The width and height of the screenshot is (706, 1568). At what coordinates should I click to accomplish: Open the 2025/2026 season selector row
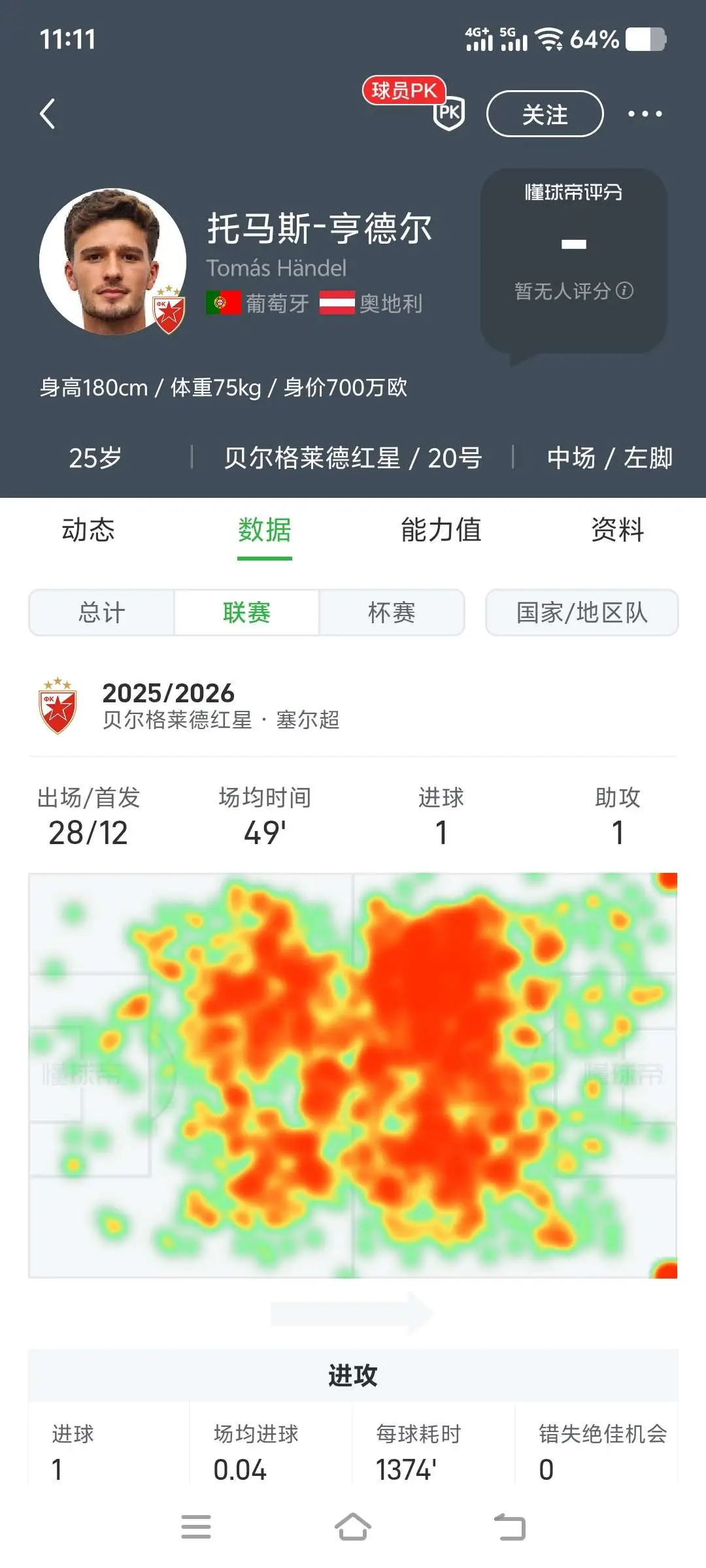353,706
